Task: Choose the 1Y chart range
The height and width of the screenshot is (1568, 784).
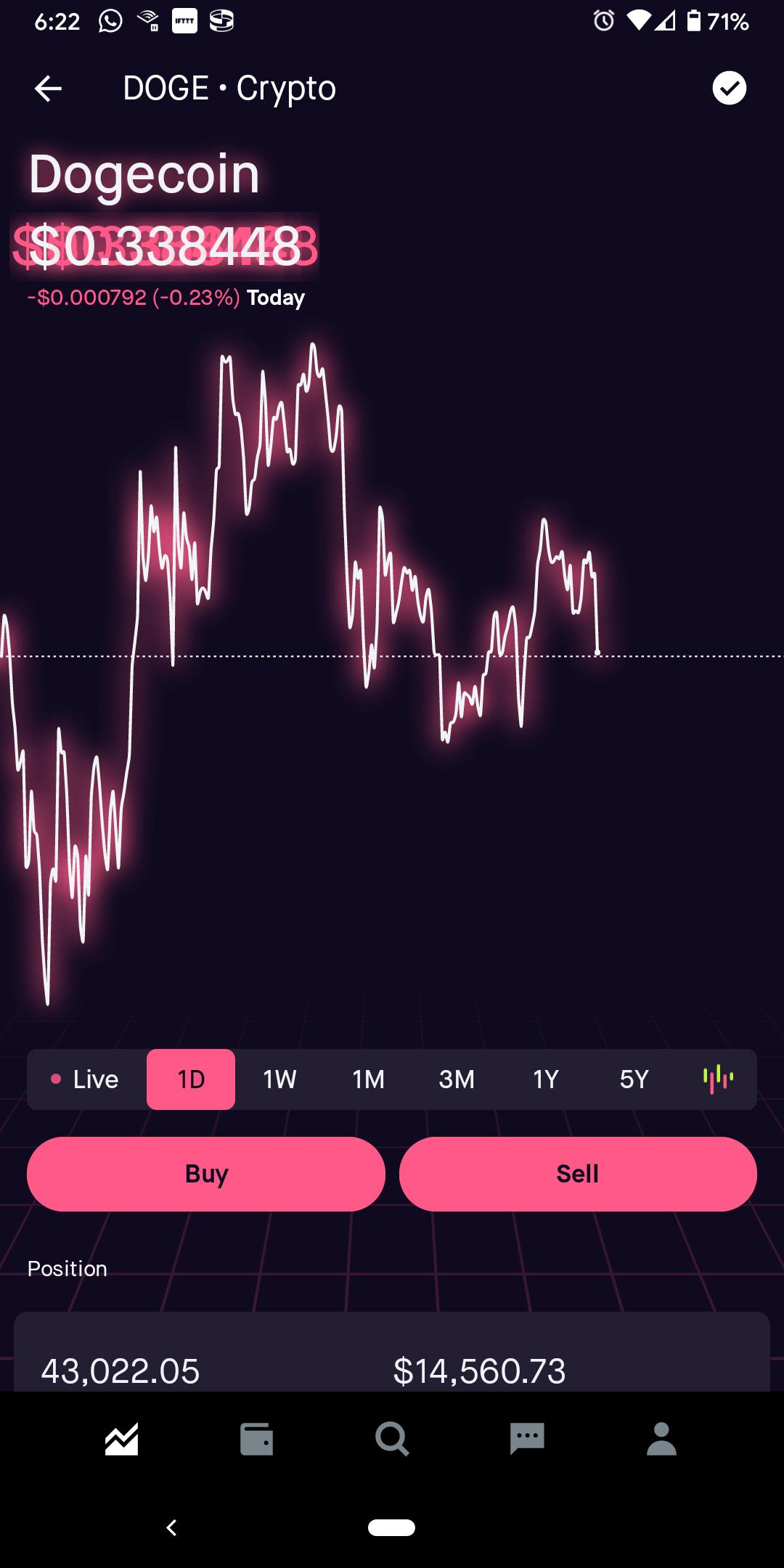Action: tap(545, 1079)
